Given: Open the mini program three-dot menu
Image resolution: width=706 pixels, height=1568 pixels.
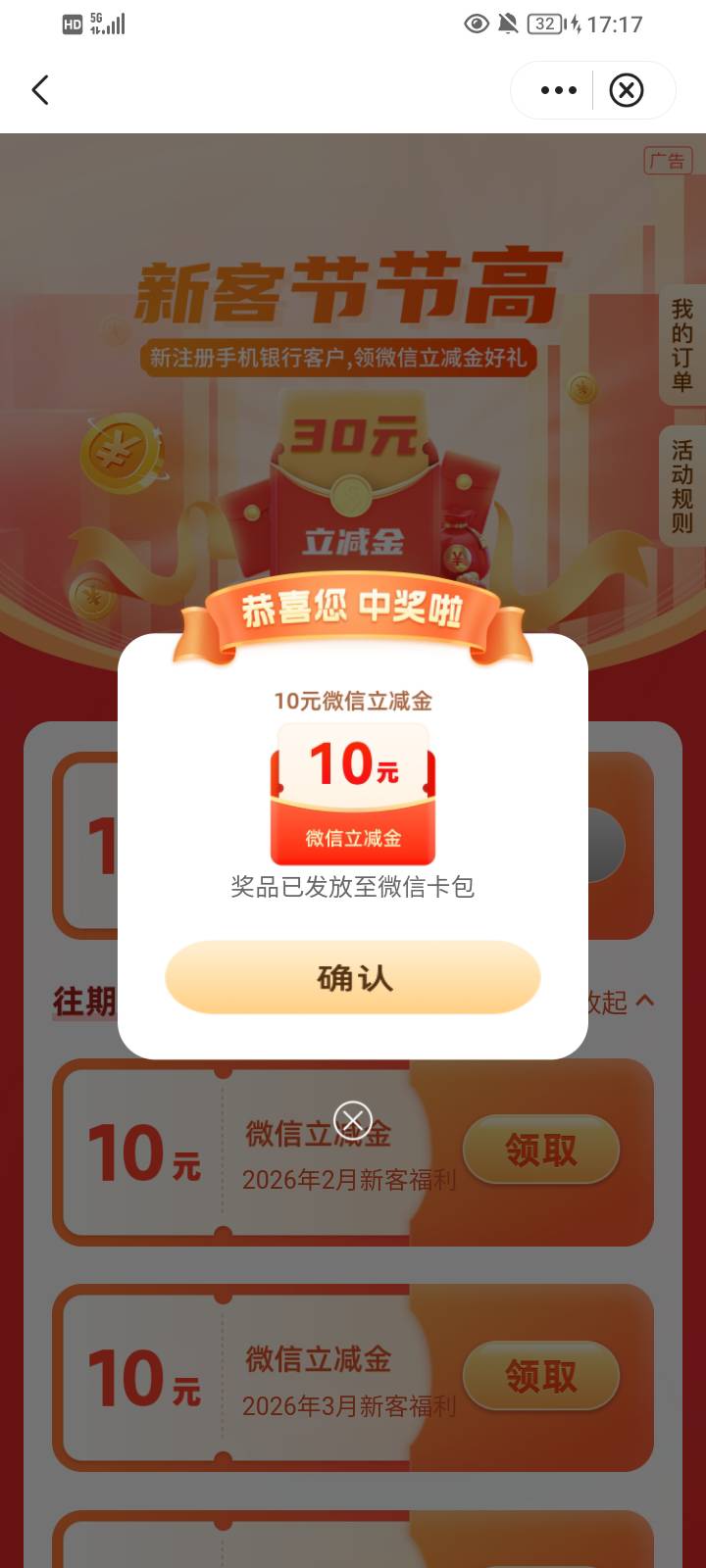Looking at the screenshot, I should [x=558, y=90].
